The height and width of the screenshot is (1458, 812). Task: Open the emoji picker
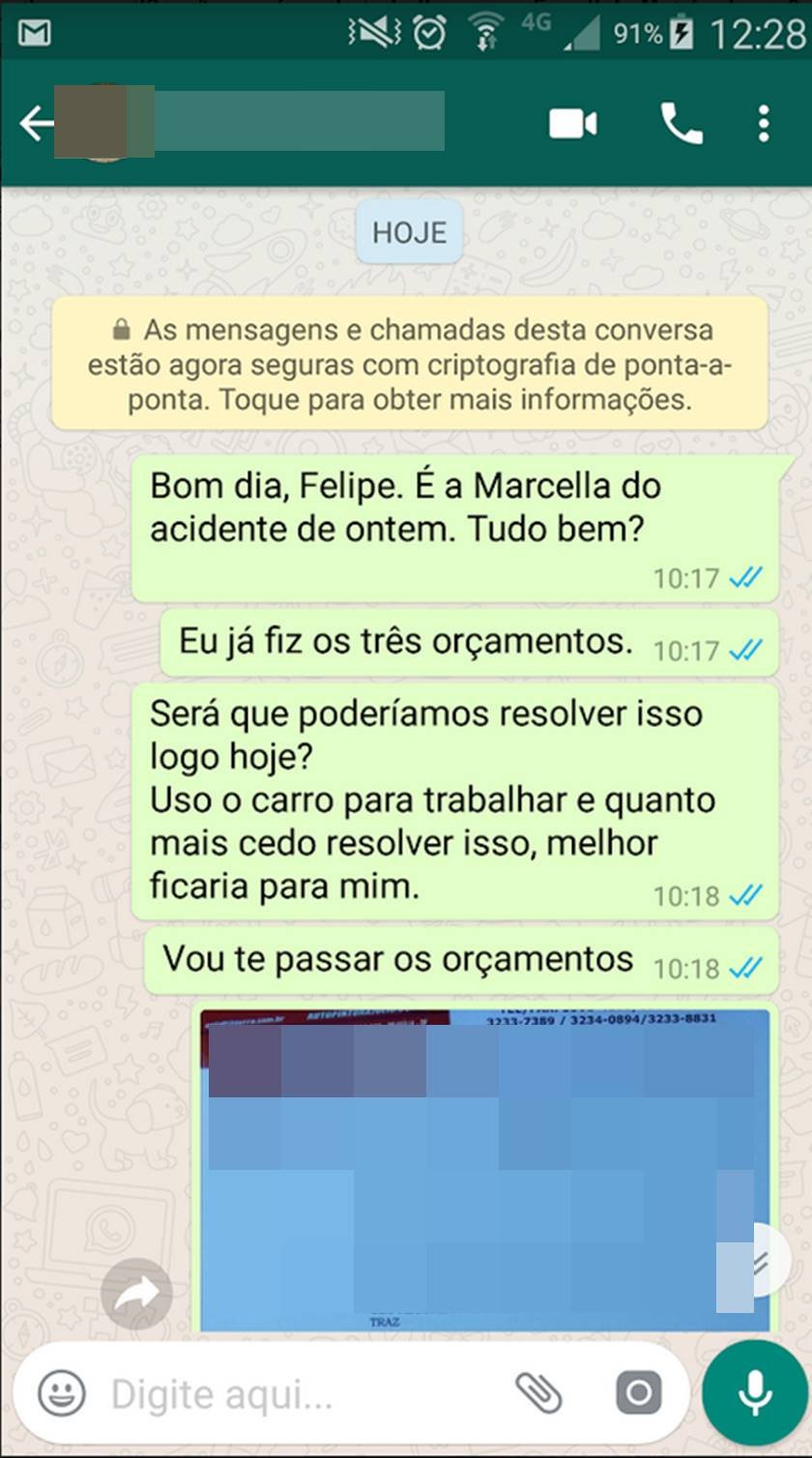[x=61, y=1393]
